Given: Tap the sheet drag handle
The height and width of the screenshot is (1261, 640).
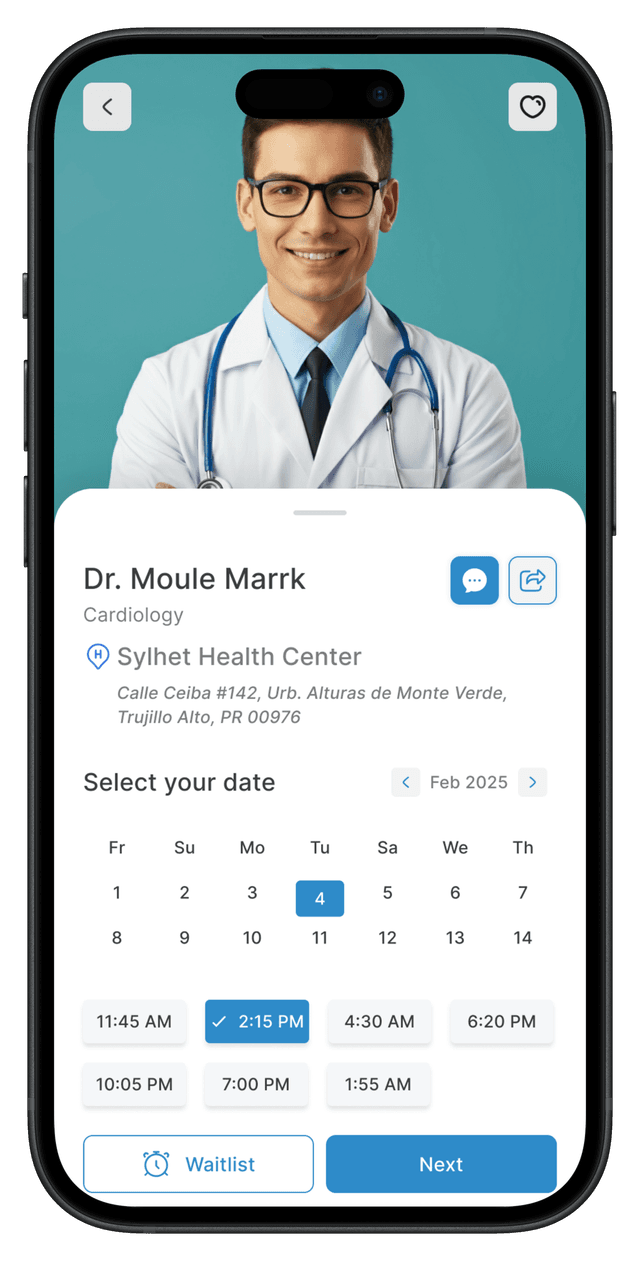Looking at the screenshot, I should [x=320, y=513].
